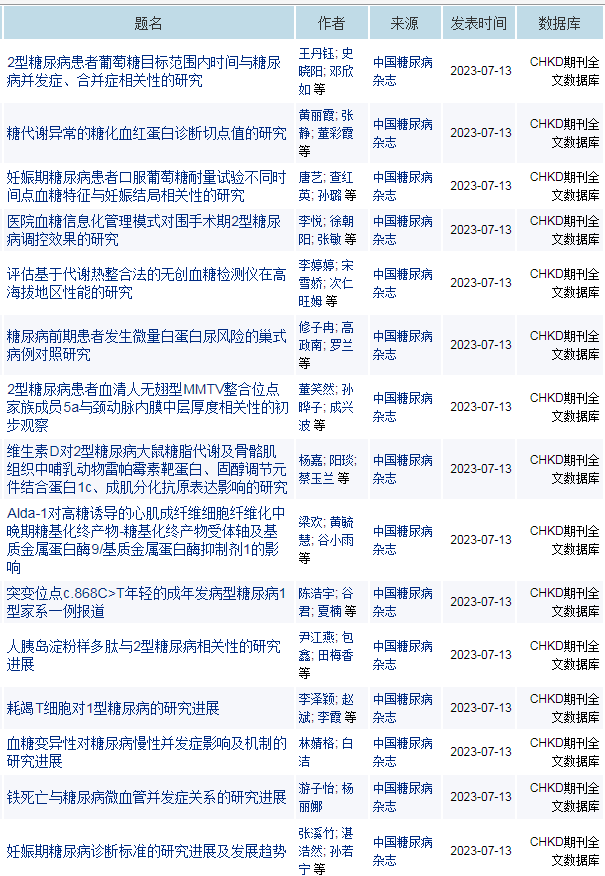Screen dimensions: 605x876
Task: Open article 铁死亡与糖尿病微血管并发症关系
Action: 146,797
